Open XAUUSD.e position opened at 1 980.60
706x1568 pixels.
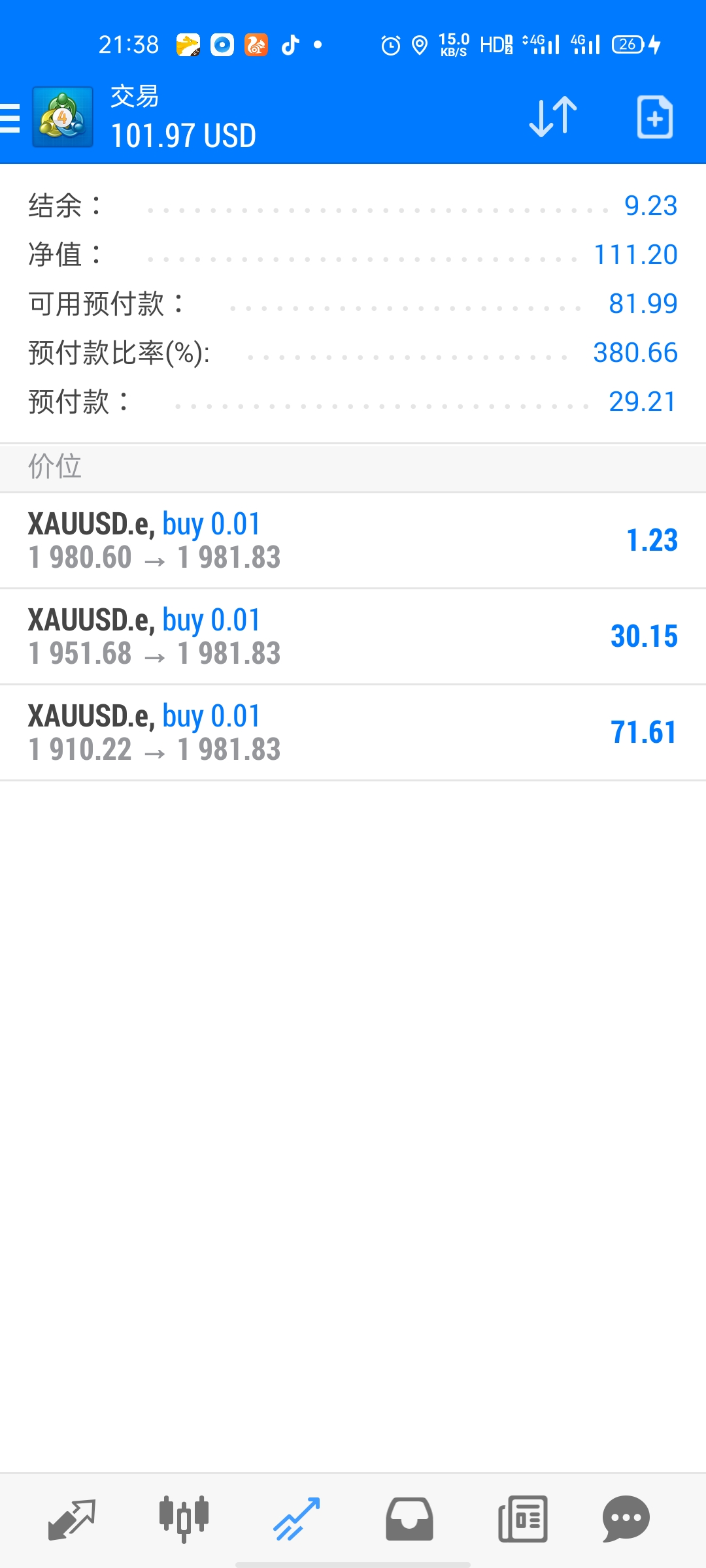pyautogui.click(x=353, y=541)
